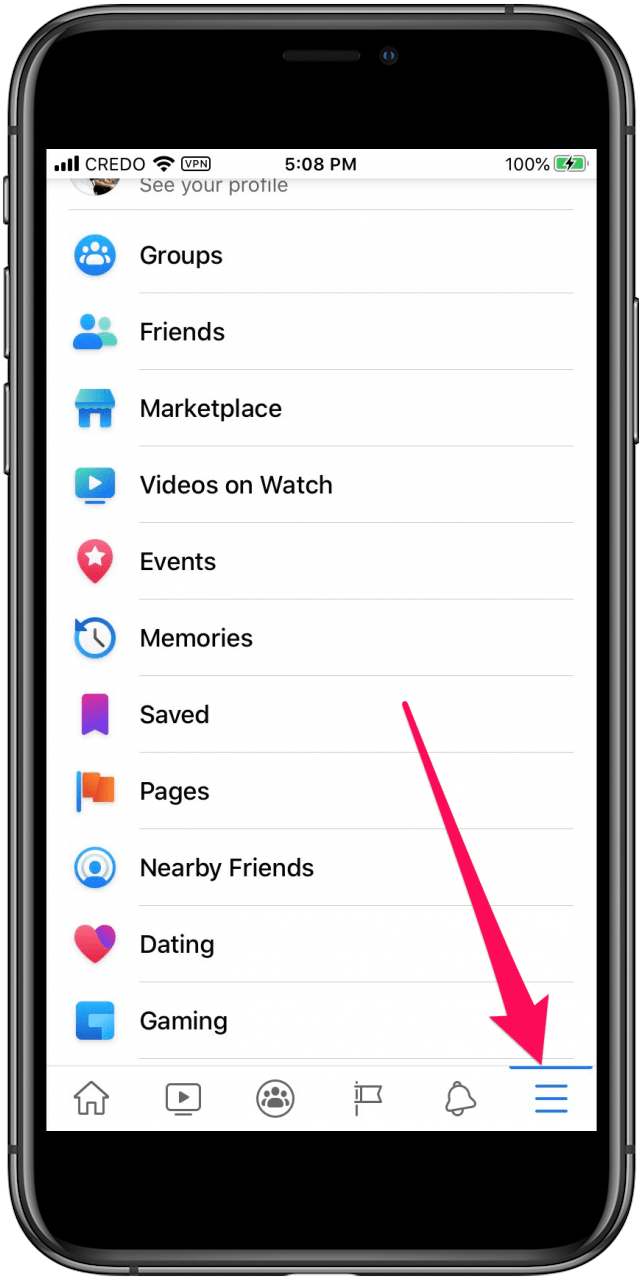View Events
Screen dimensions: 642x1280
pyautogui.click(x=178, y=562)
